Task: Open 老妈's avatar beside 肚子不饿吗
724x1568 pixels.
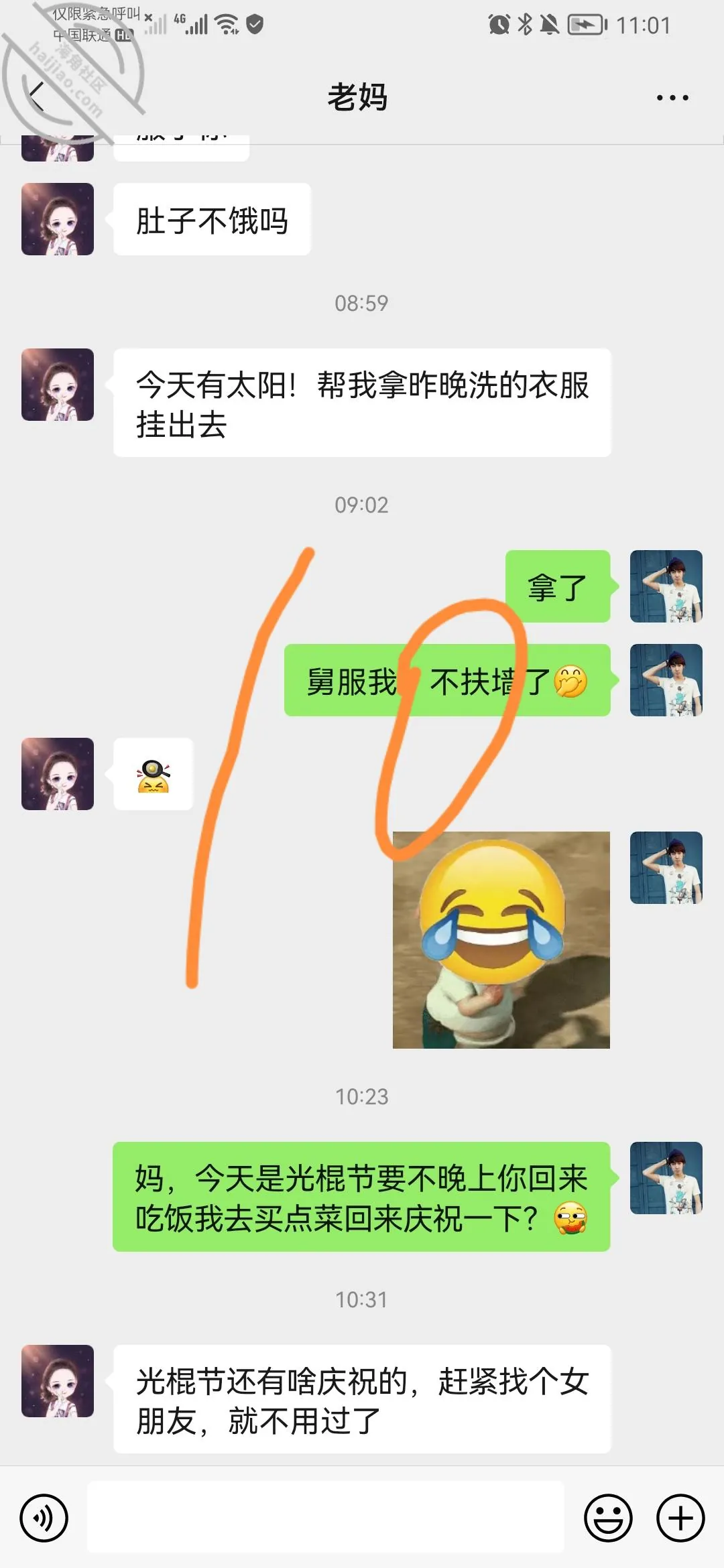Action: pyautogui.click(x=58, y=219)
